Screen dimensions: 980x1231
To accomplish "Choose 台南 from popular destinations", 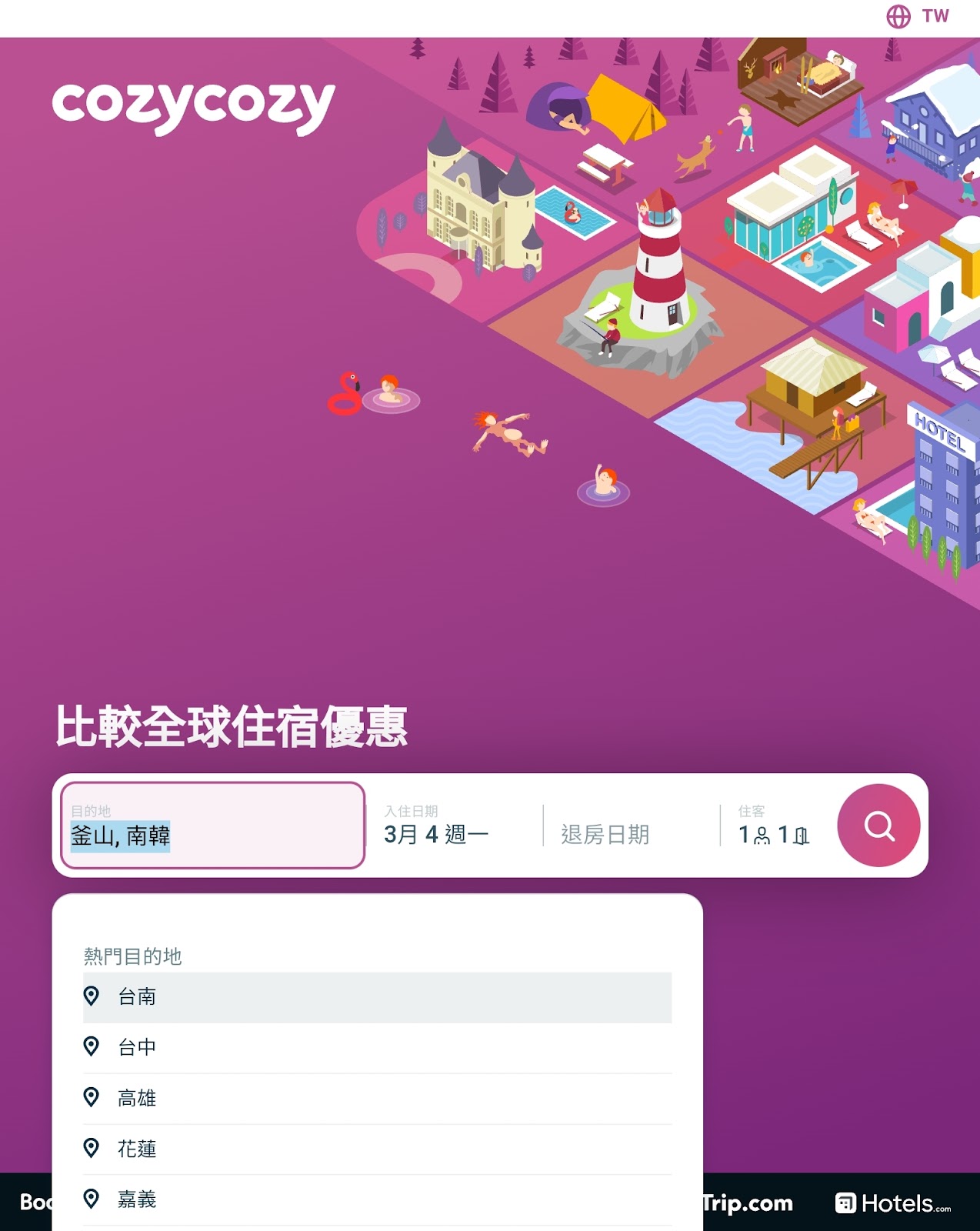I will [x=376, y=997].
